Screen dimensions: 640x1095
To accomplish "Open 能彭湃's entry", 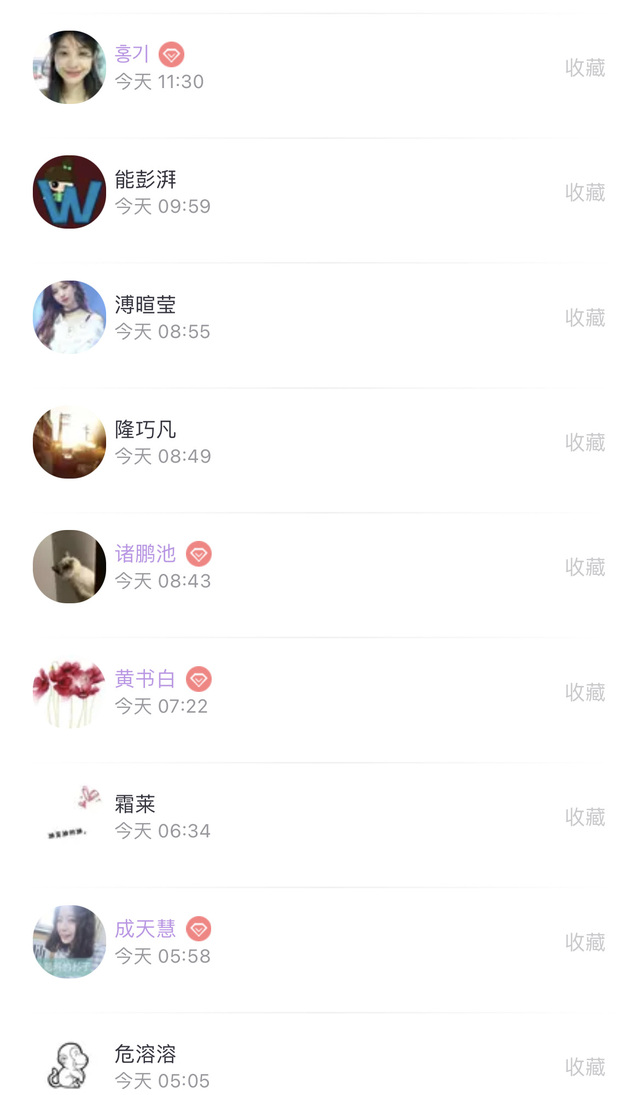I will click(x=300, y=192).
